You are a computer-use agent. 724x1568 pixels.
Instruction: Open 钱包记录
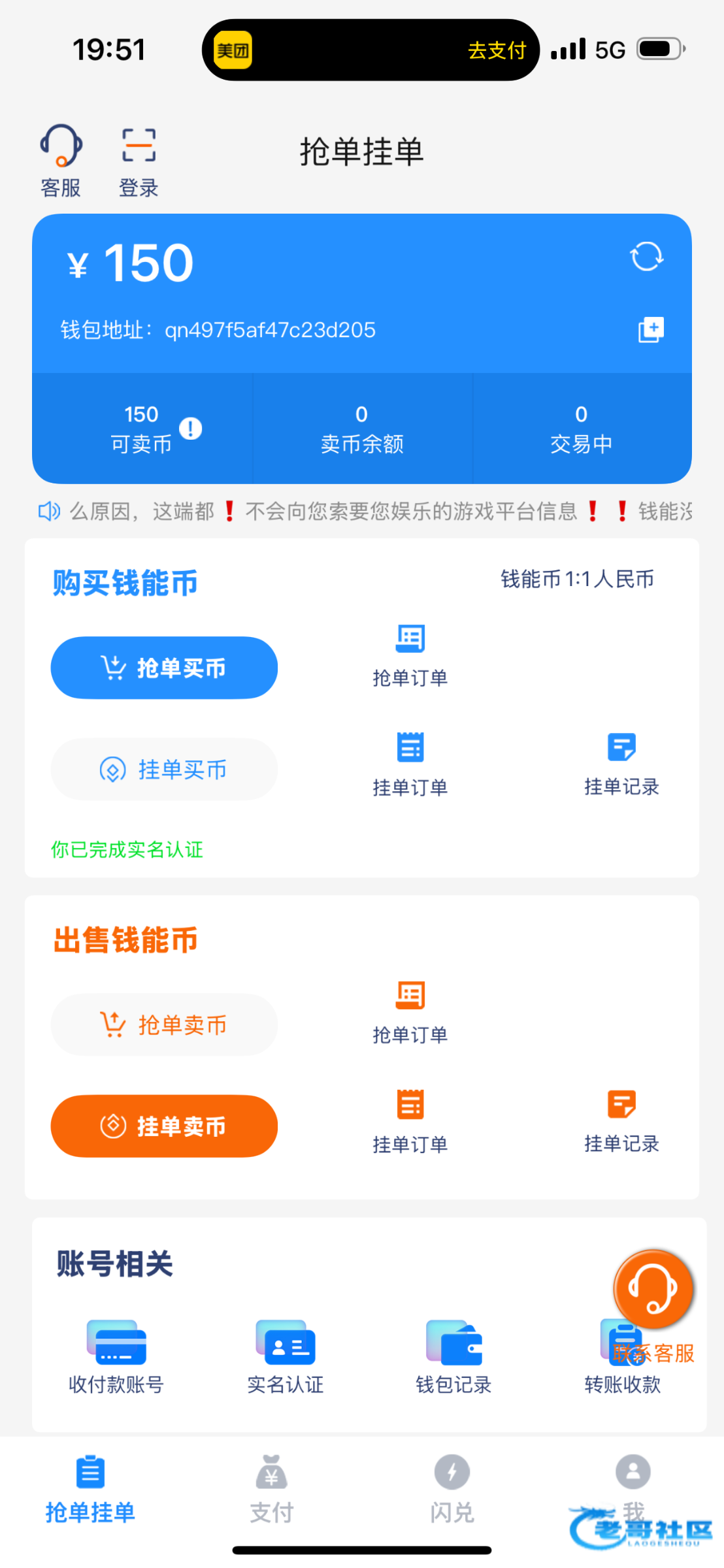[453, 1357]
